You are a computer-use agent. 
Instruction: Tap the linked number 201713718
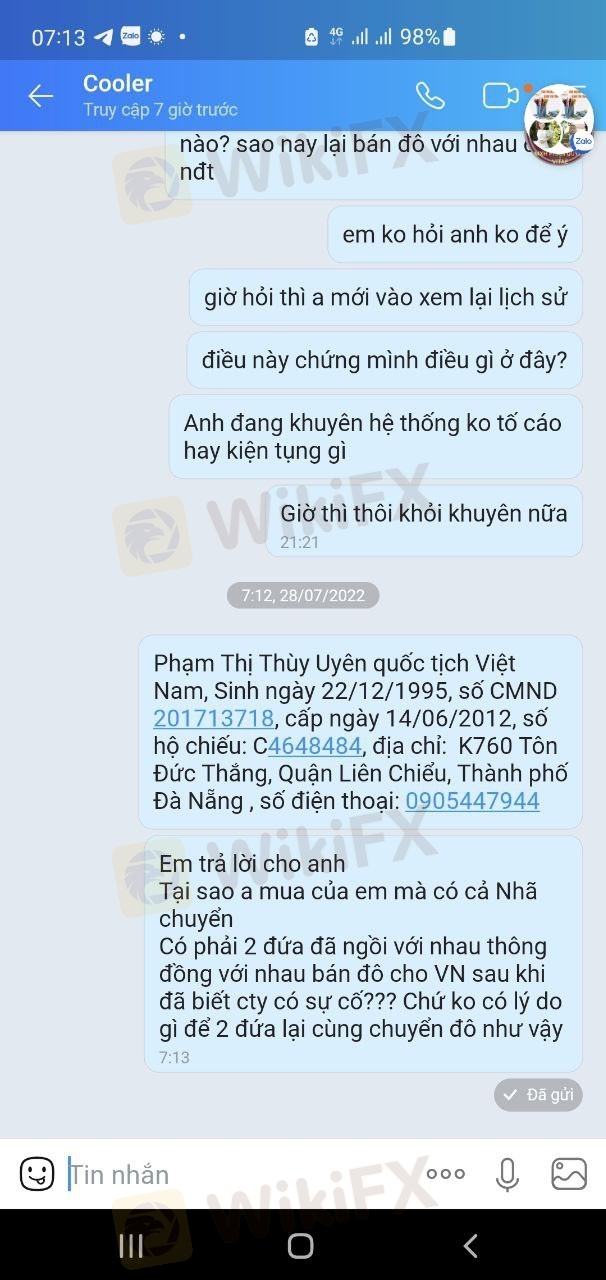[213, 718]
